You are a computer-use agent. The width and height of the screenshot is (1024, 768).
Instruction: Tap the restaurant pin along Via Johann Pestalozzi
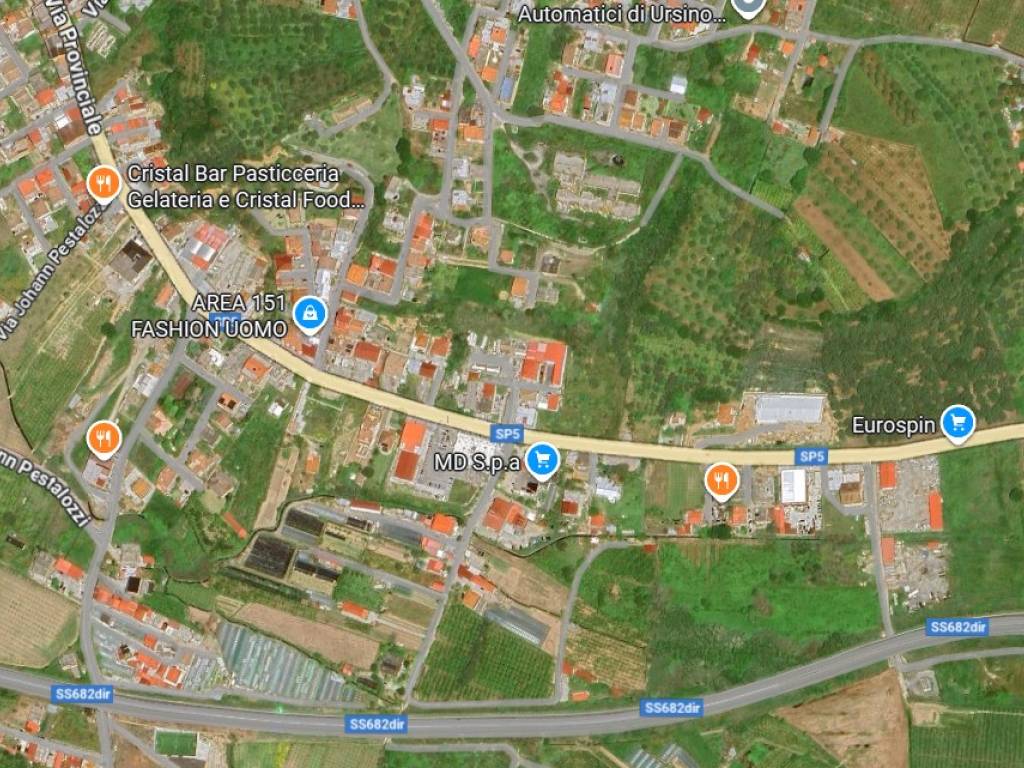tap(104, 438)
